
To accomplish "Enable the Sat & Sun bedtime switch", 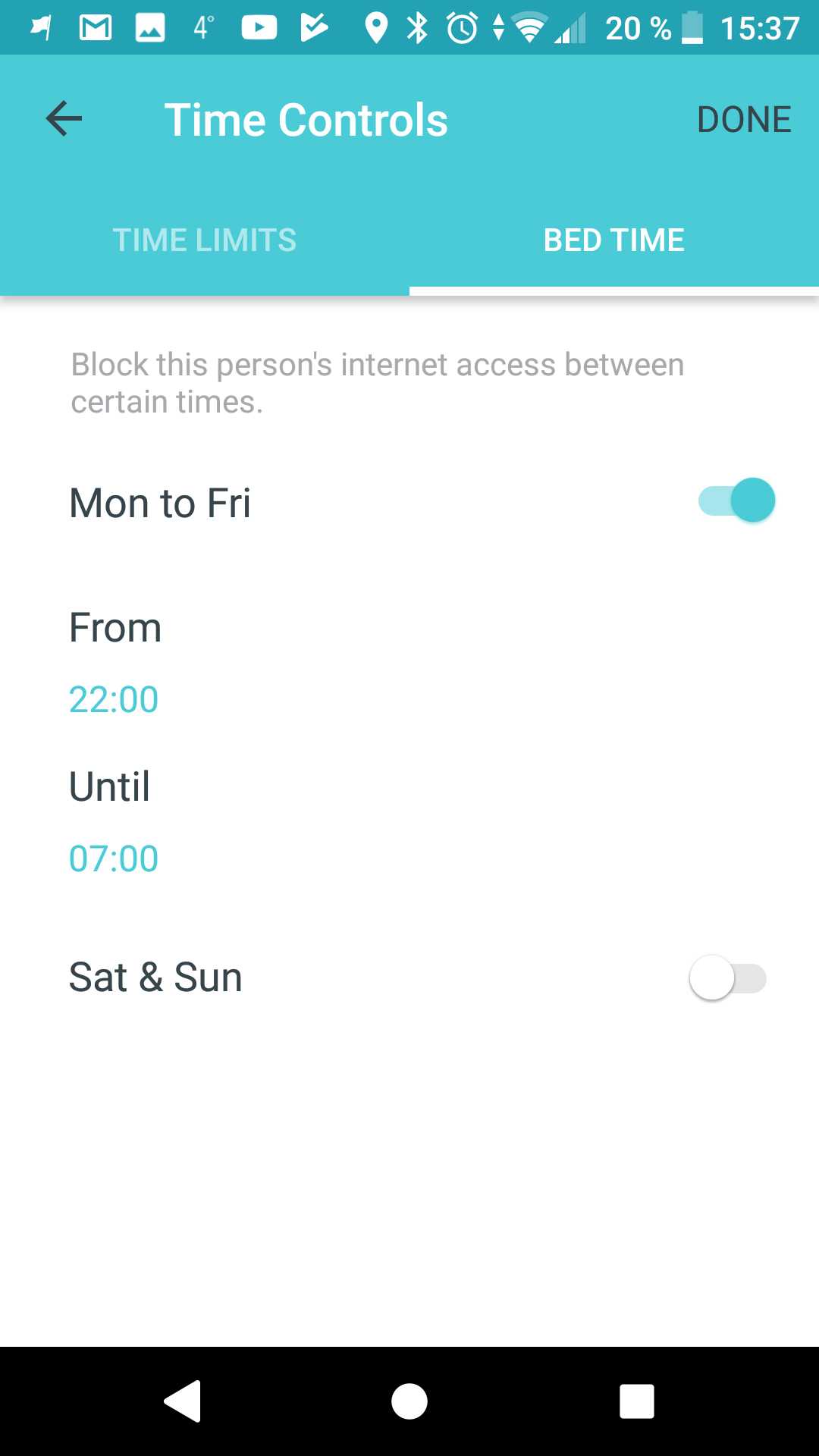I will click(728, 978).
